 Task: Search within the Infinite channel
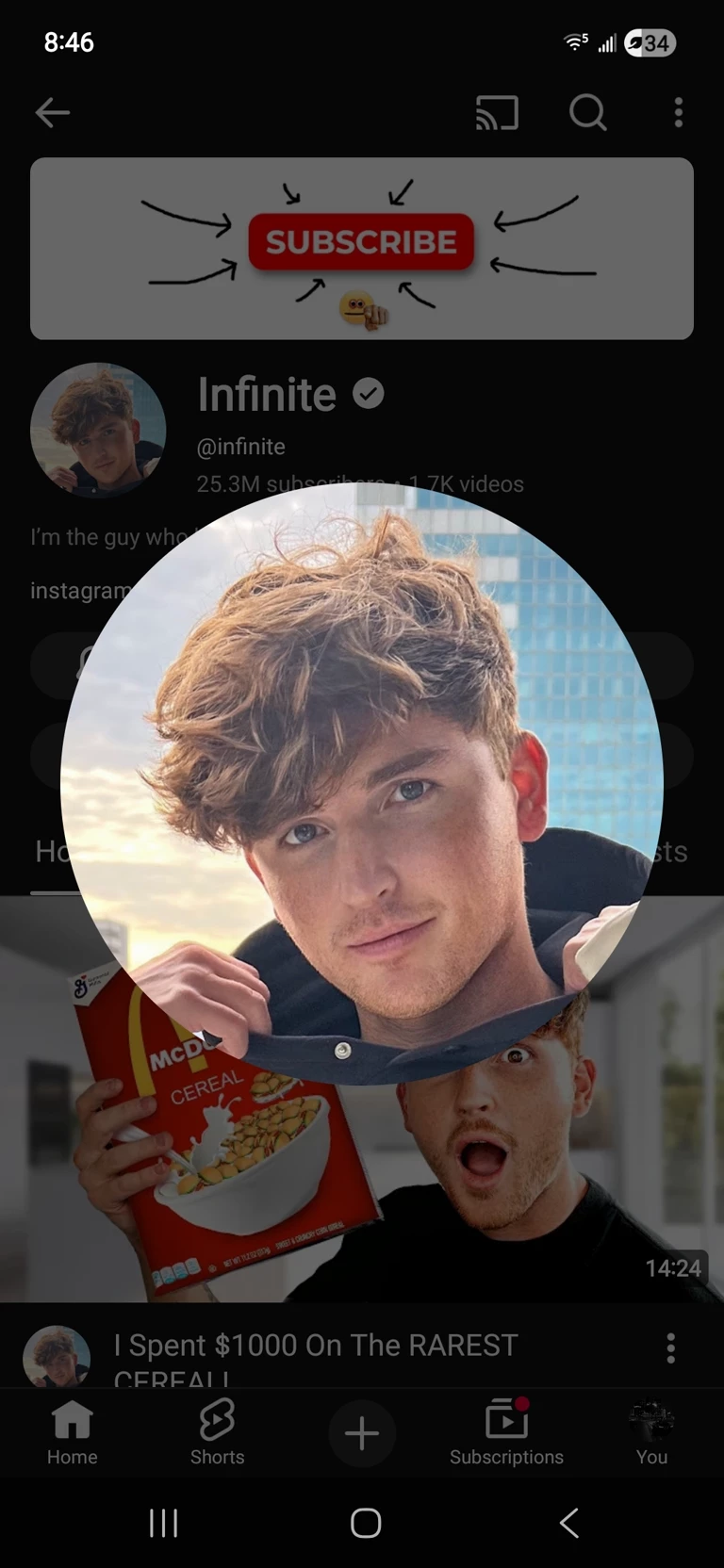(x=587, y=113)
